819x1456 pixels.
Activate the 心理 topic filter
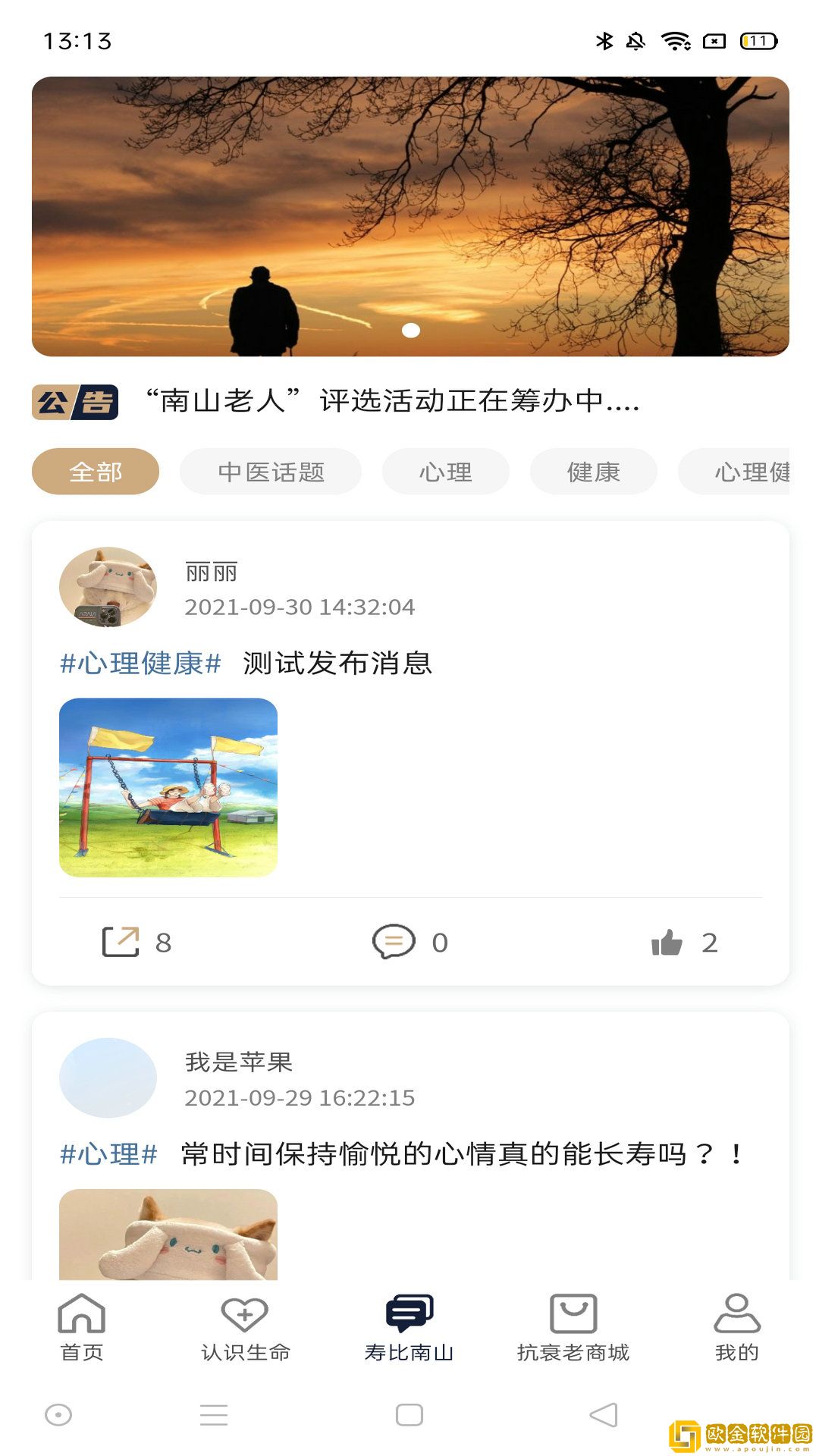446,472
